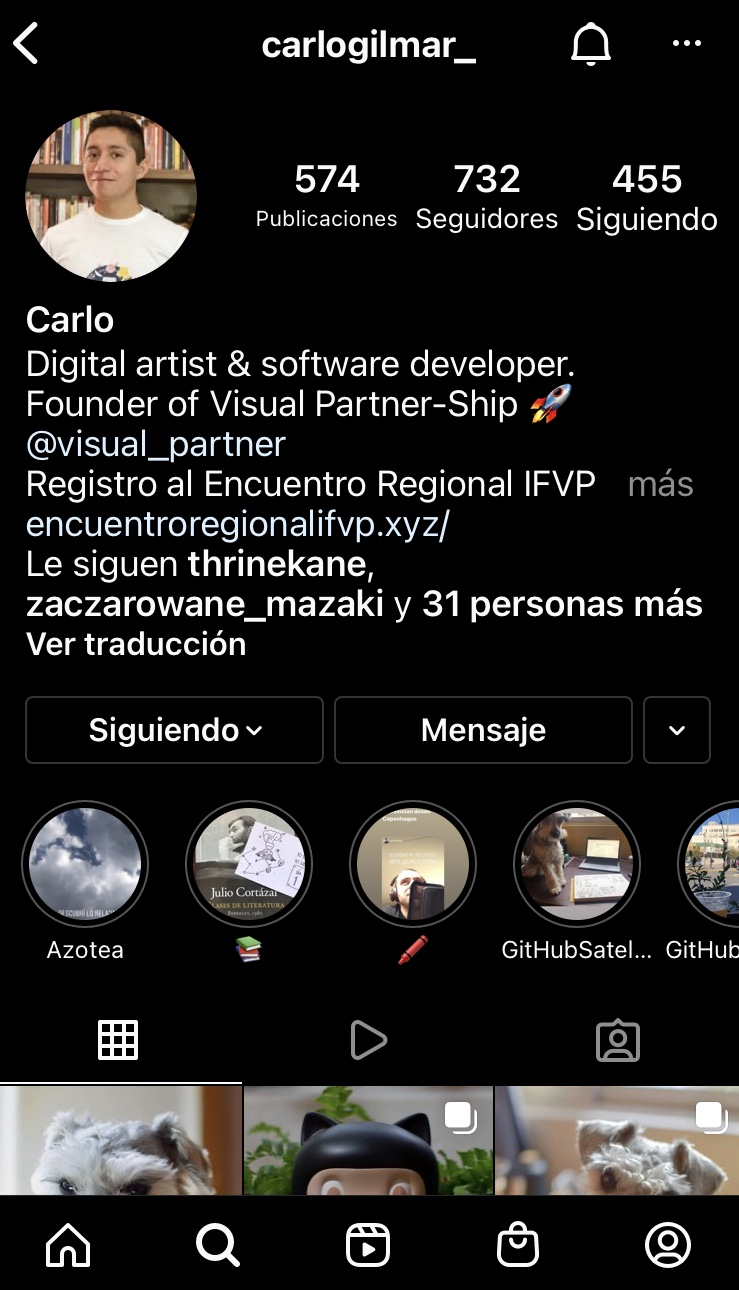The image size is (739, 1290).
Task: Open the notifications bell for carlogilmar_
Action: pyautogui.click(x=590, y=45)
